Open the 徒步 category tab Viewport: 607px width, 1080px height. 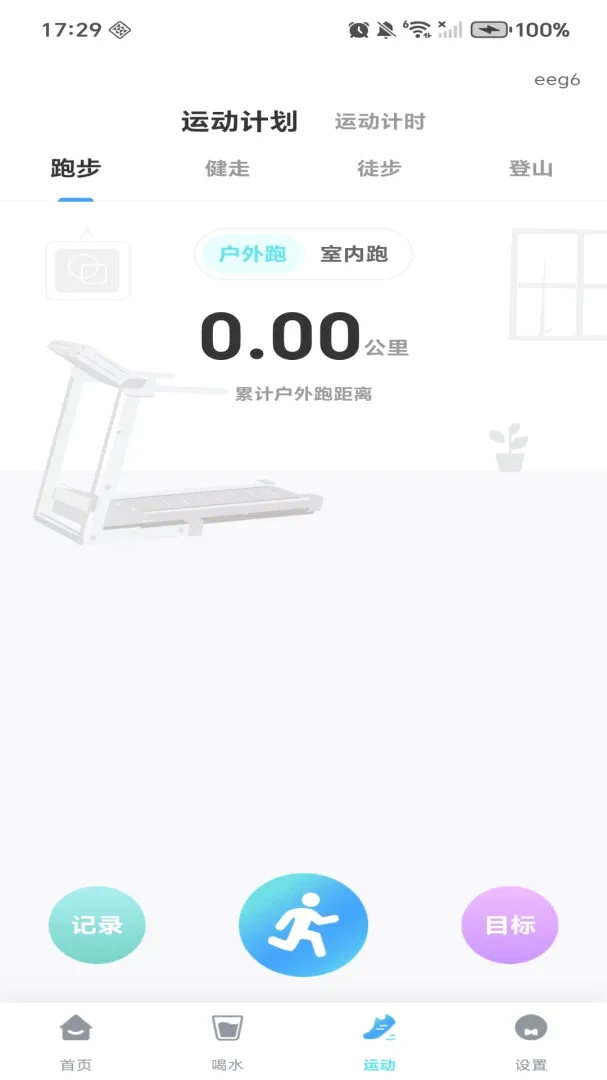coord(379,169)
